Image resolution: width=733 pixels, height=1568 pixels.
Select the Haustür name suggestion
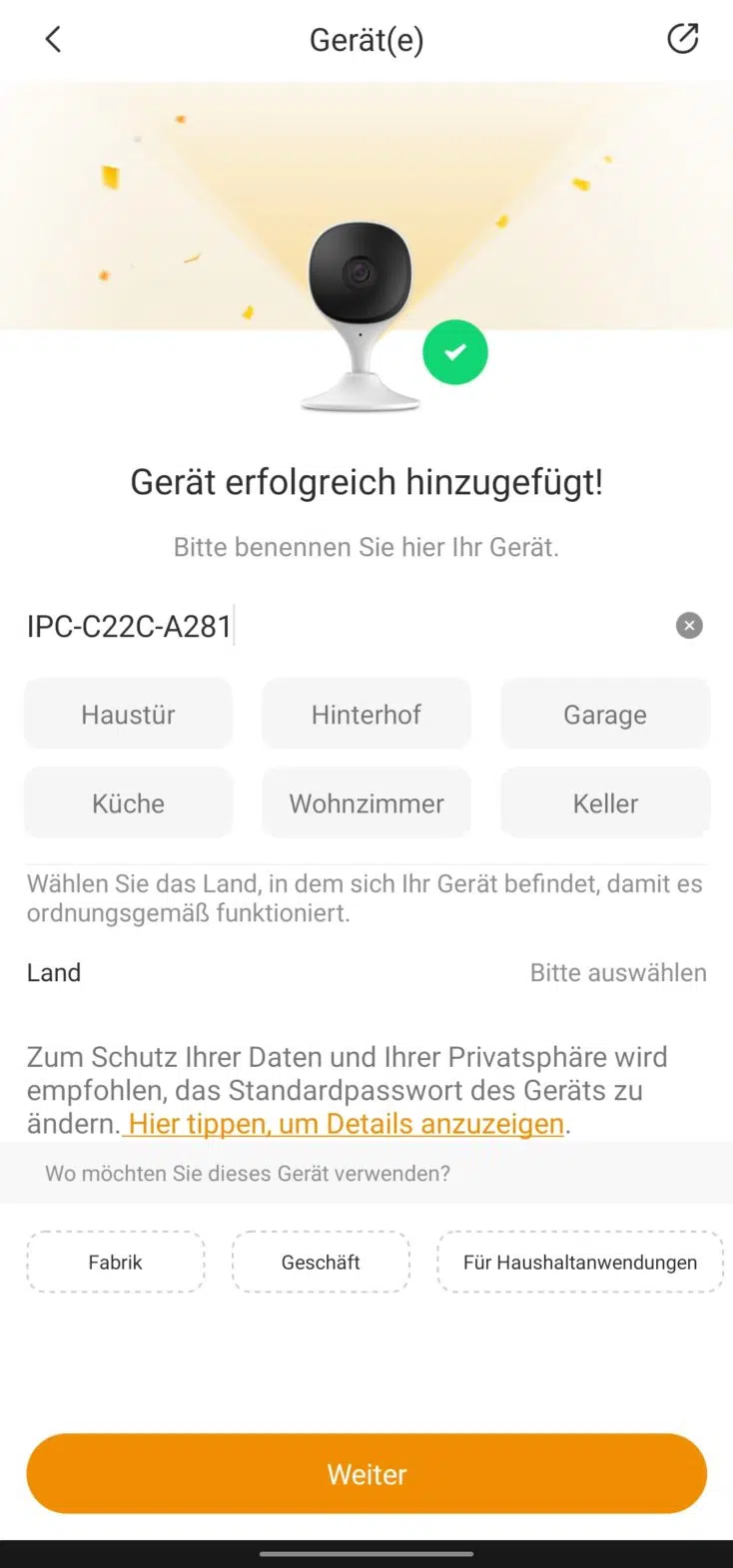128,714
